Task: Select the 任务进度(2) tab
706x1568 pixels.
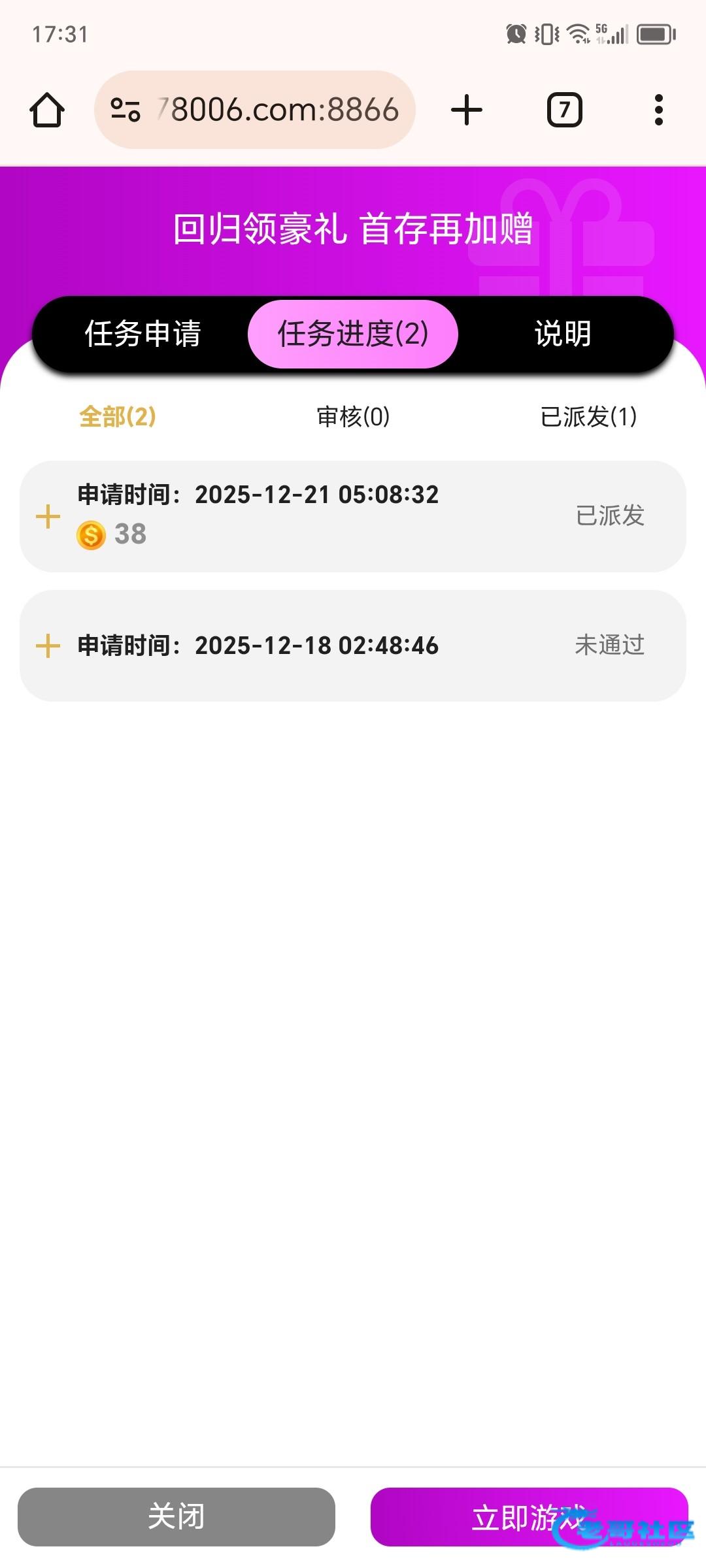Action: pos(353,334)
